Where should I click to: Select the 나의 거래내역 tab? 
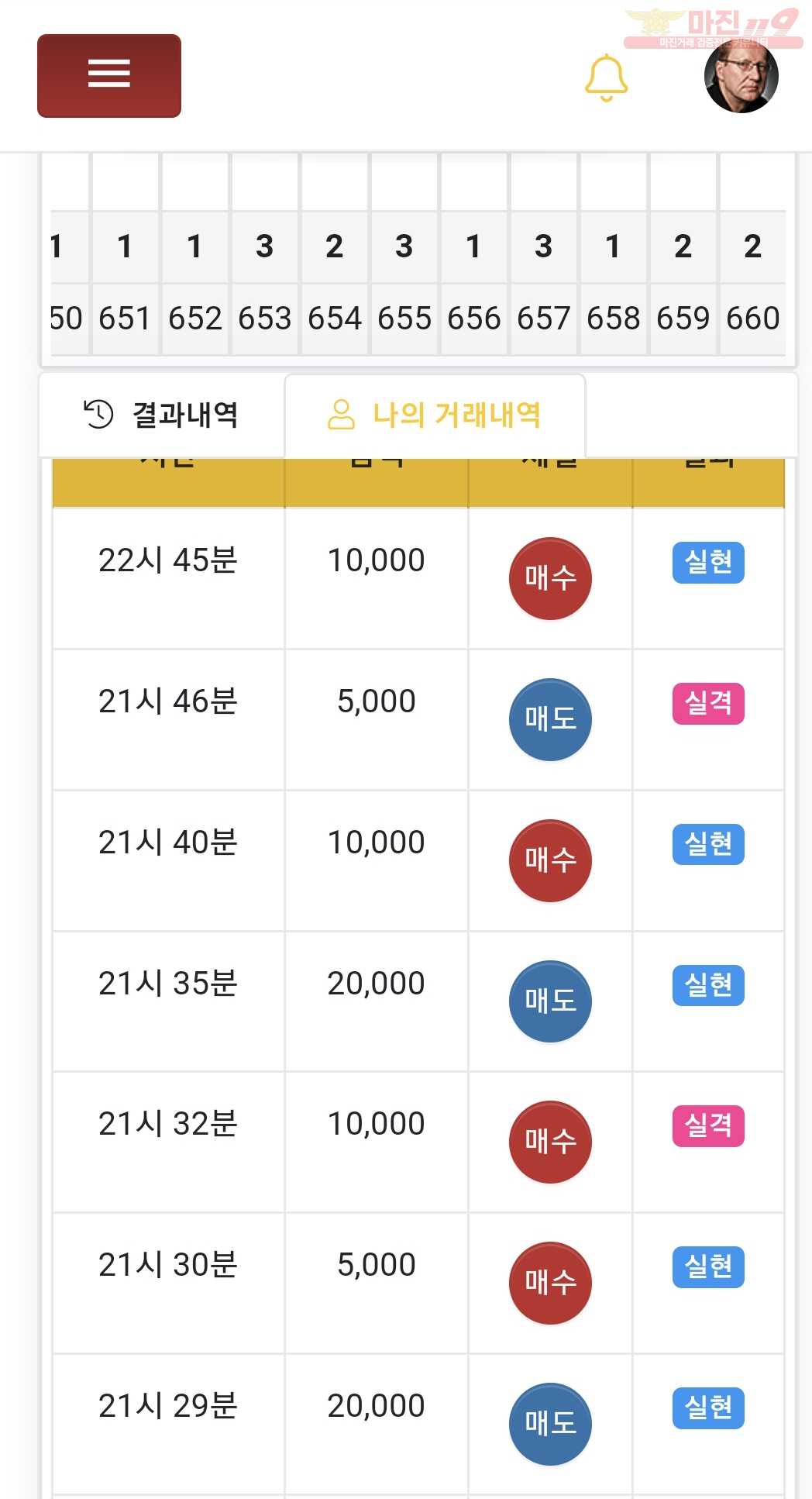[x=435, y=415]
